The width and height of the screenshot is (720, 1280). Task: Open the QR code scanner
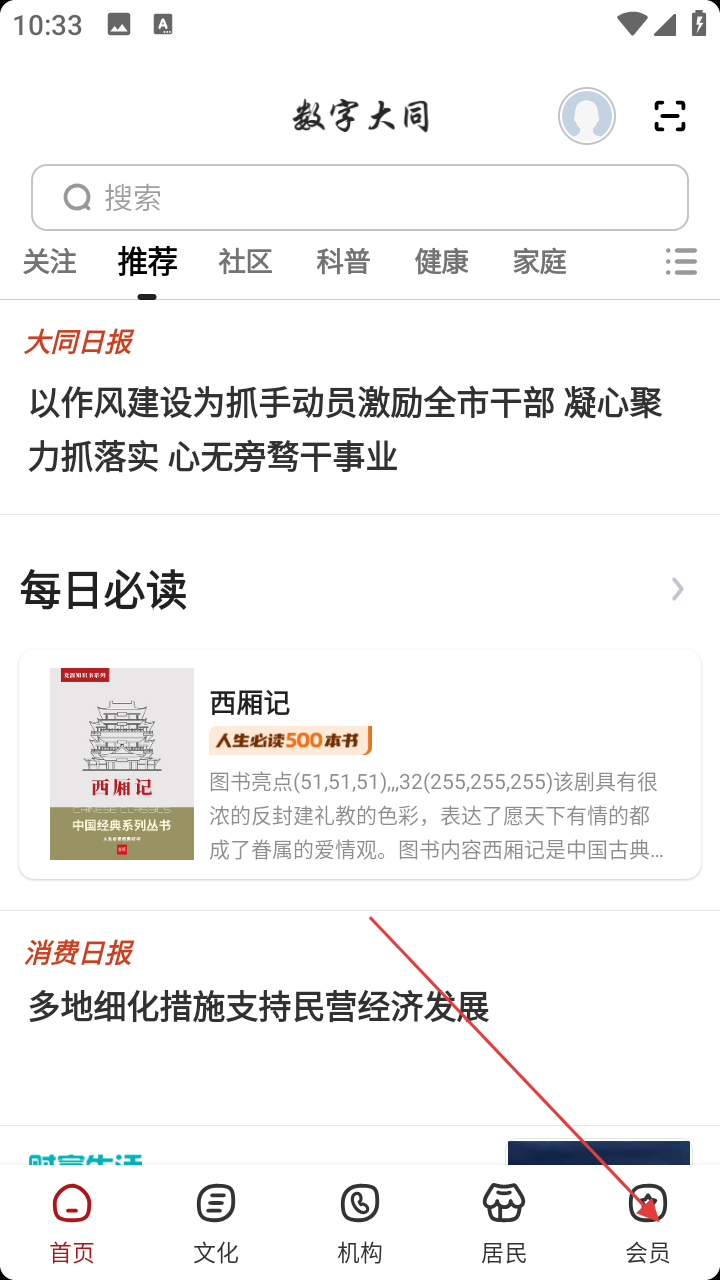pos(670,116)
